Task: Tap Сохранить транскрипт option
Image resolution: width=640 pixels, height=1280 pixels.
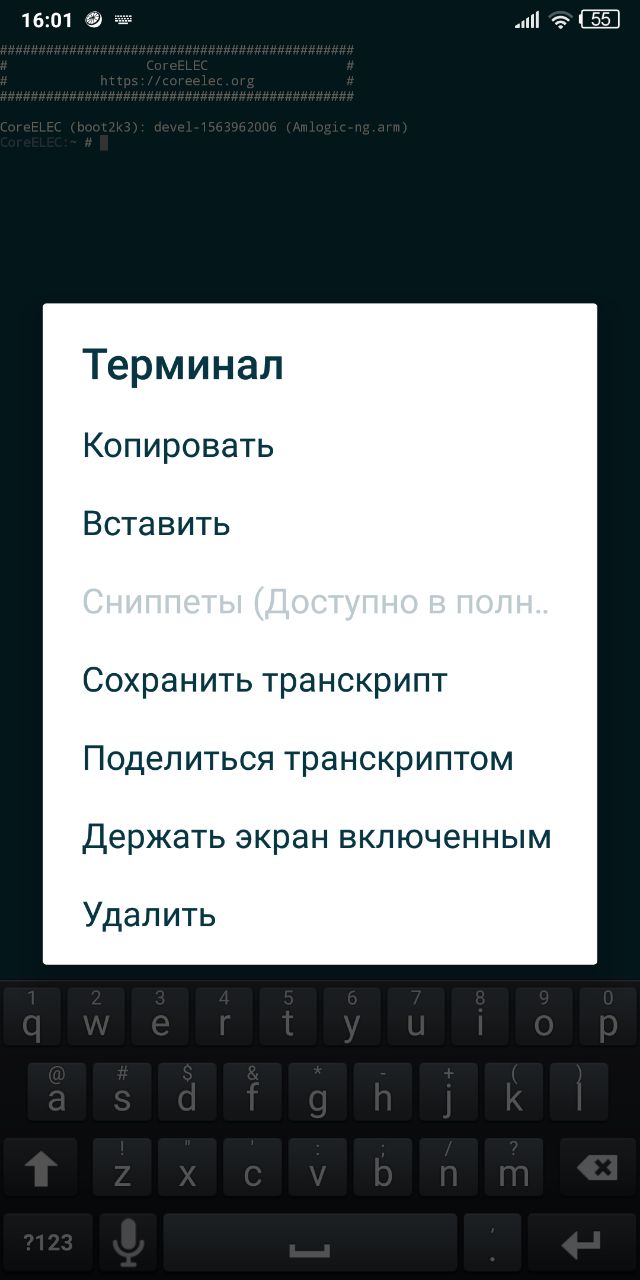Action: [x=265, y=681]
